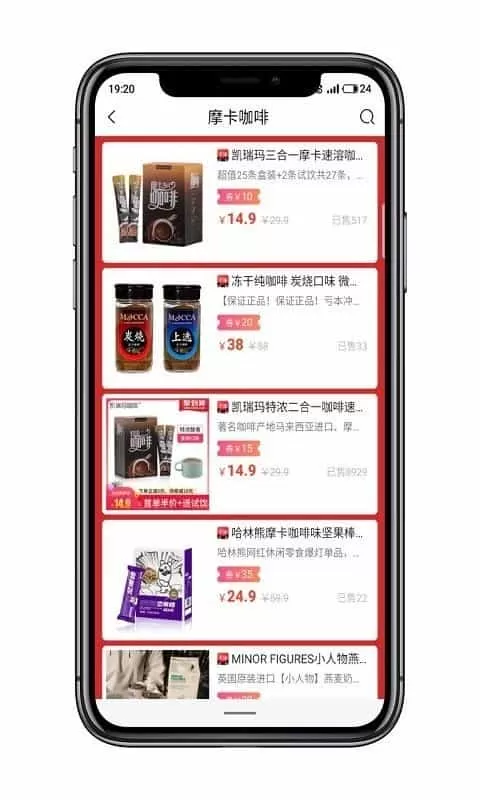
Task: Go back from the 摩卡咖啡 results page
Action: pyautogui.click(x=112, y=117)
